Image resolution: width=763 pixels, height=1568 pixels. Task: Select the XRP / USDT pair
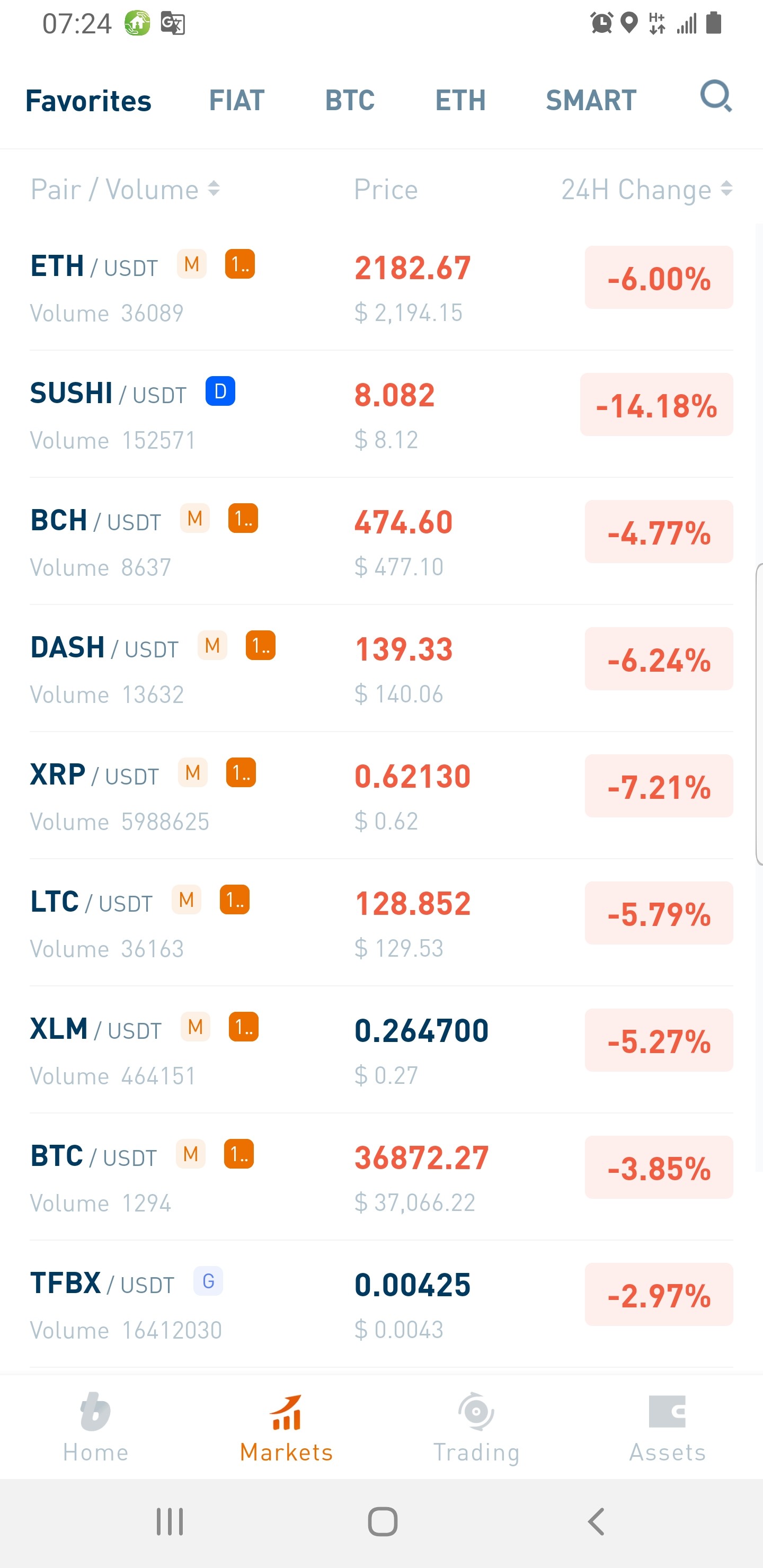(381, 796)
